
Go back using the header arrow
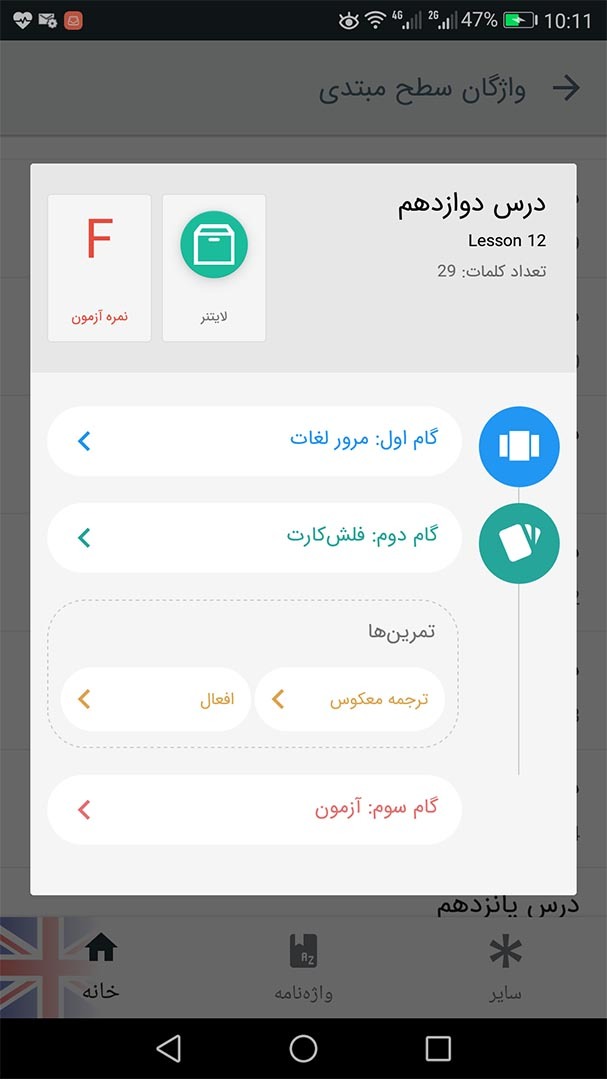(566, 88)
